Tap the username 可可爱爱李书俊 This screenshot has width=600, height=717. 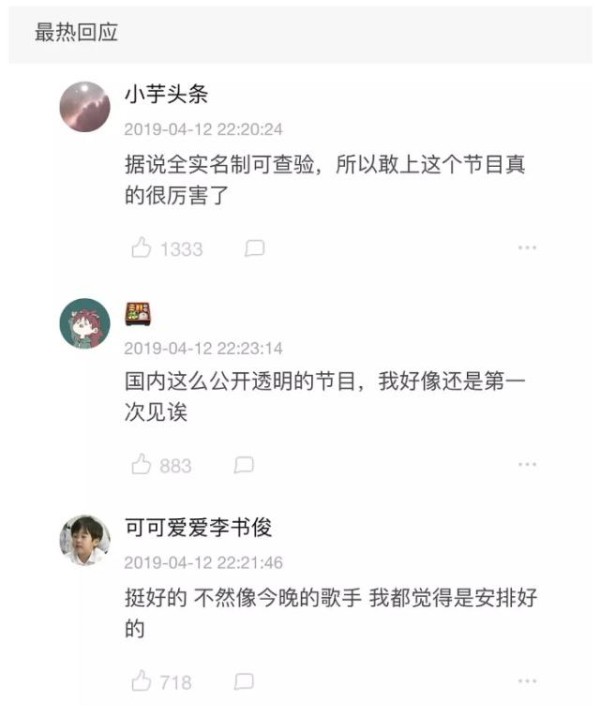point(197,527)
